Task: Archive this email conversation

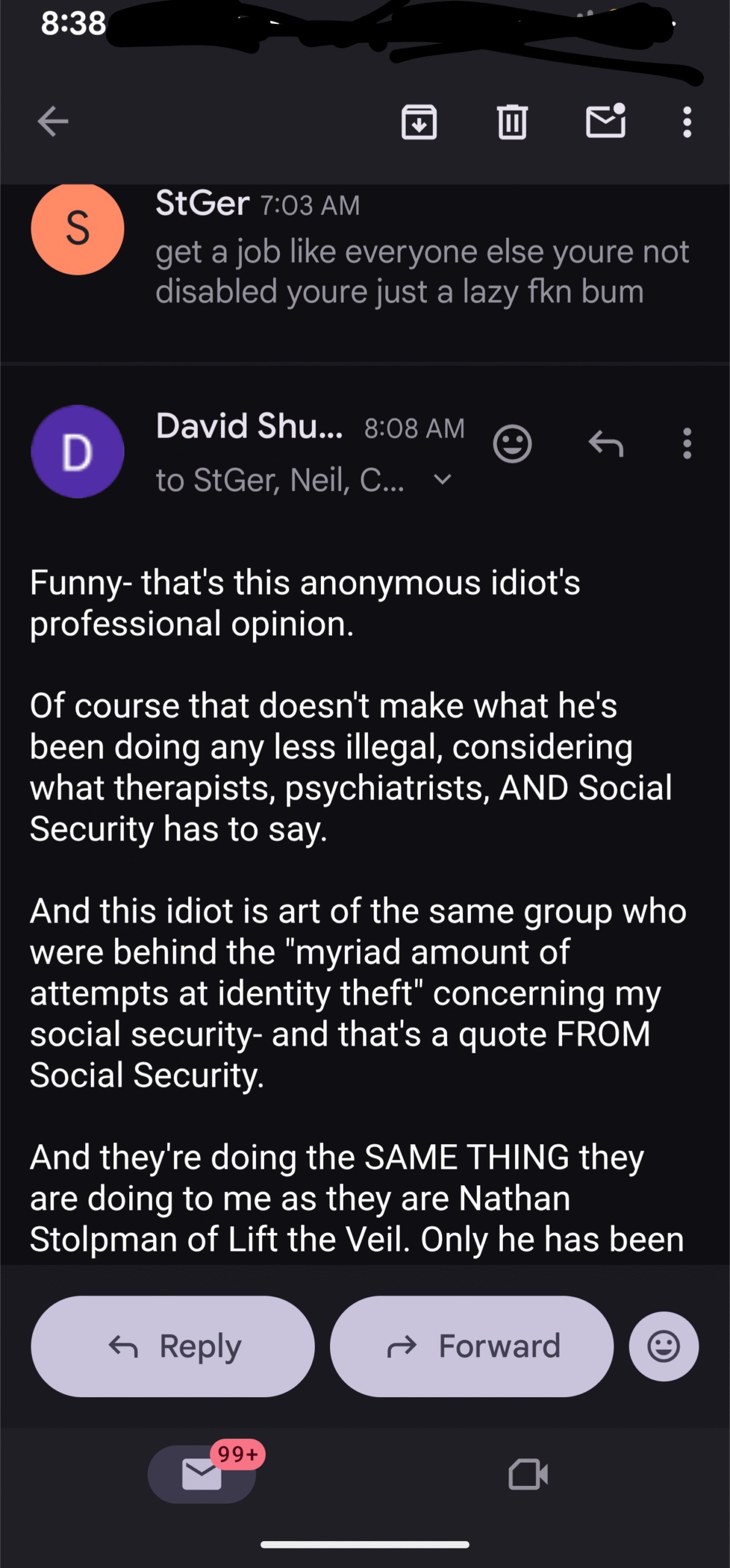Action: (419, 122)
